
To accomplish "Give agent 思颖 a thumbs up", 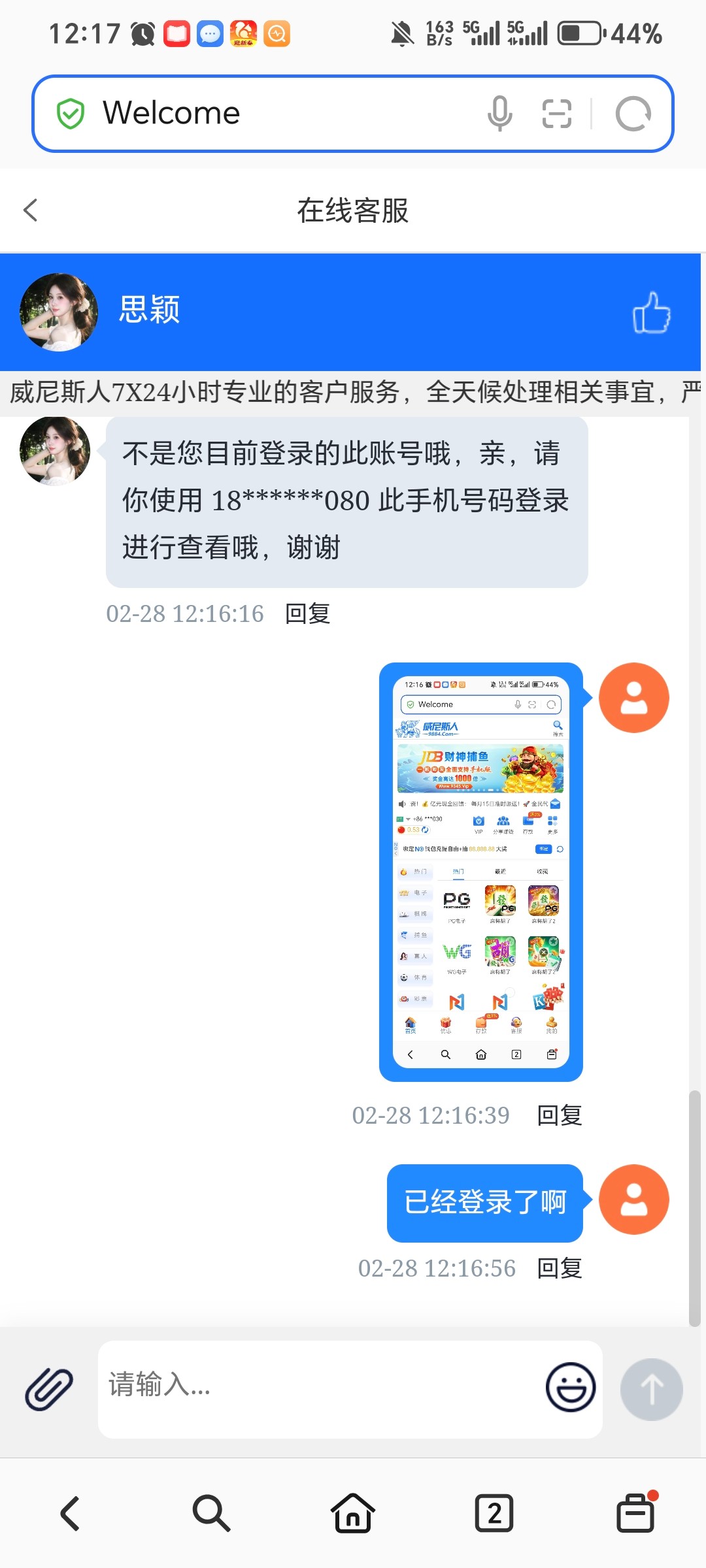I will [x=651, y=312].
